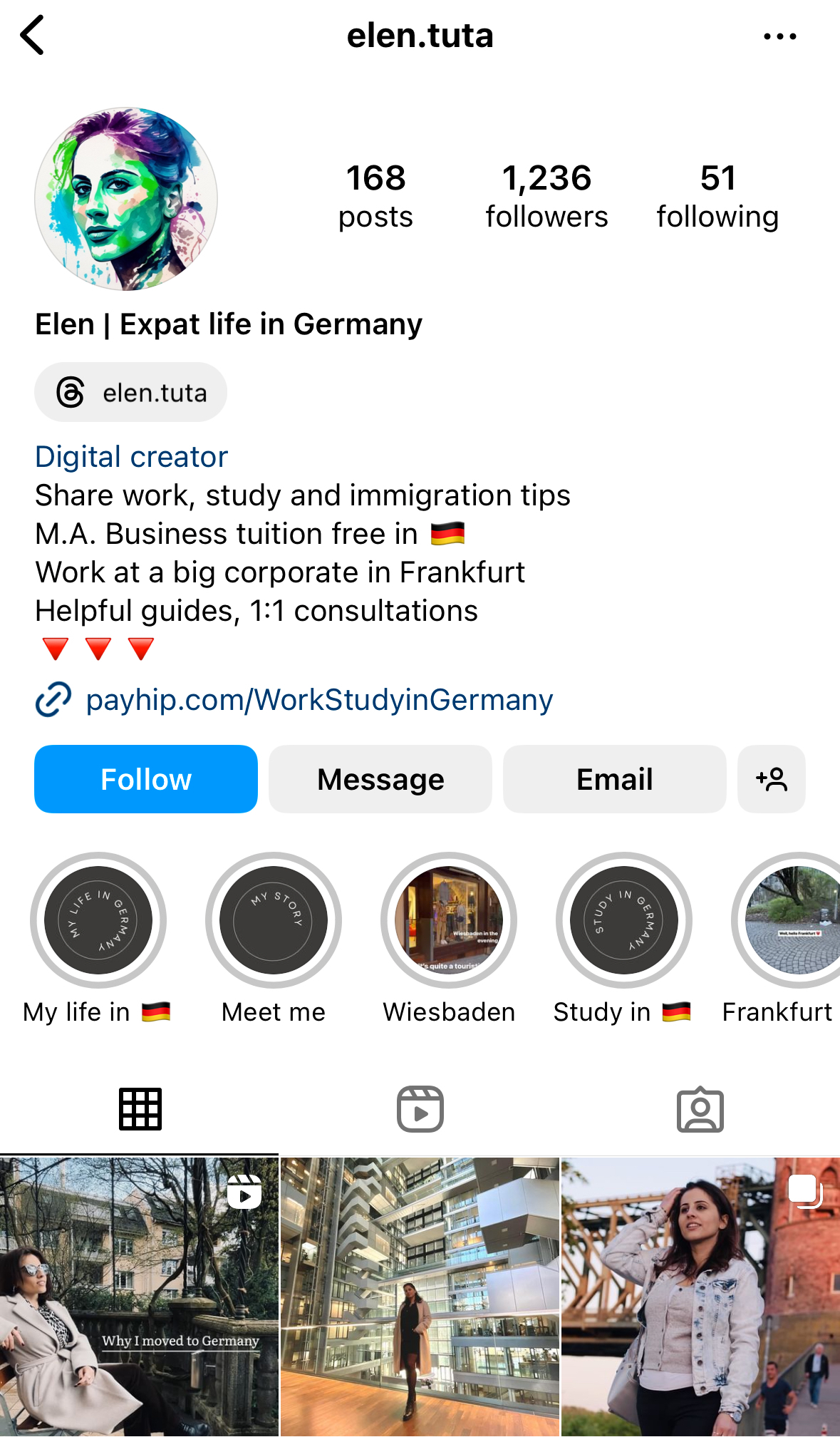Open the payhip.com/WorkStudyinGermany link
Image resolution: width=840 pixels, height=1437 pixels.
point(319,700)
